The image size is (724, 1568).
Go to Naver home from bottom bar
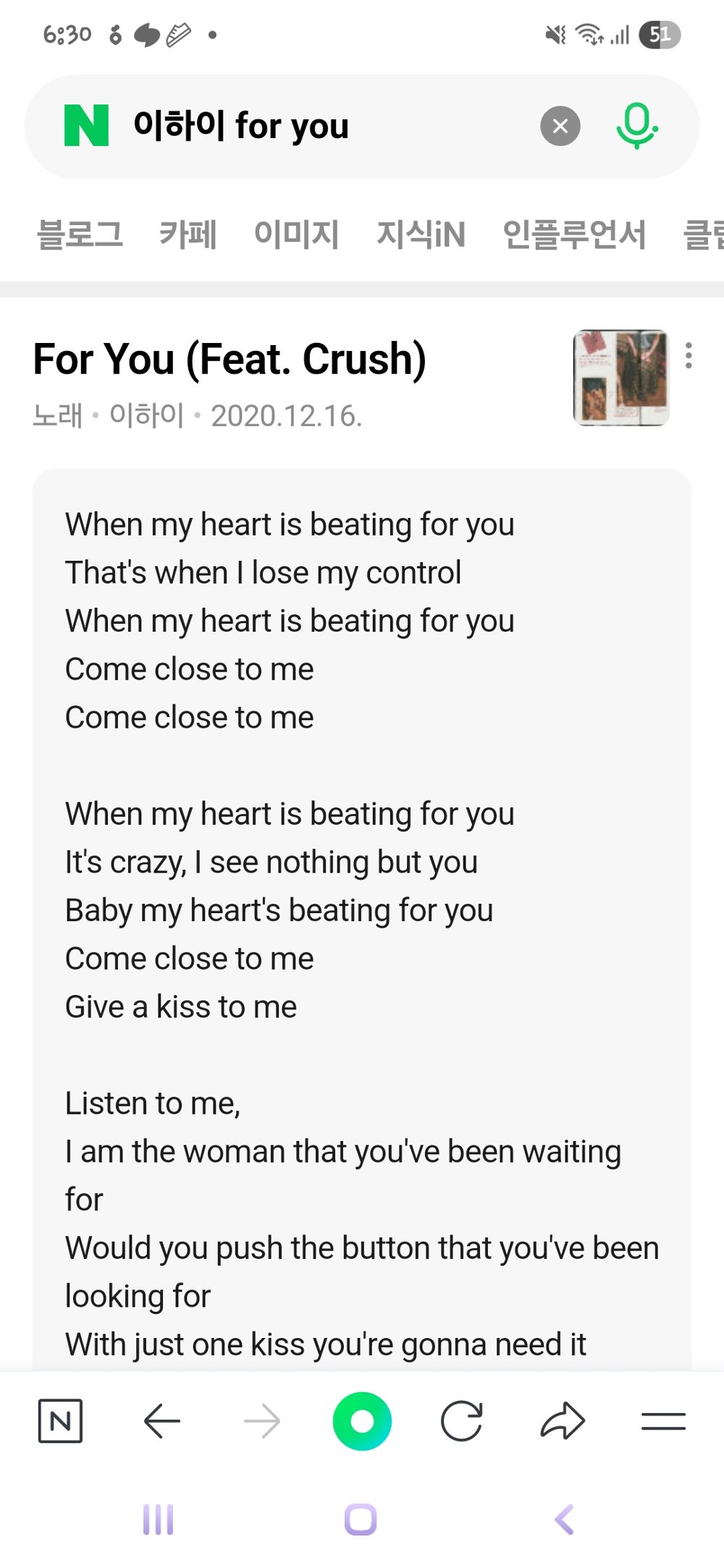(60, 1421)
